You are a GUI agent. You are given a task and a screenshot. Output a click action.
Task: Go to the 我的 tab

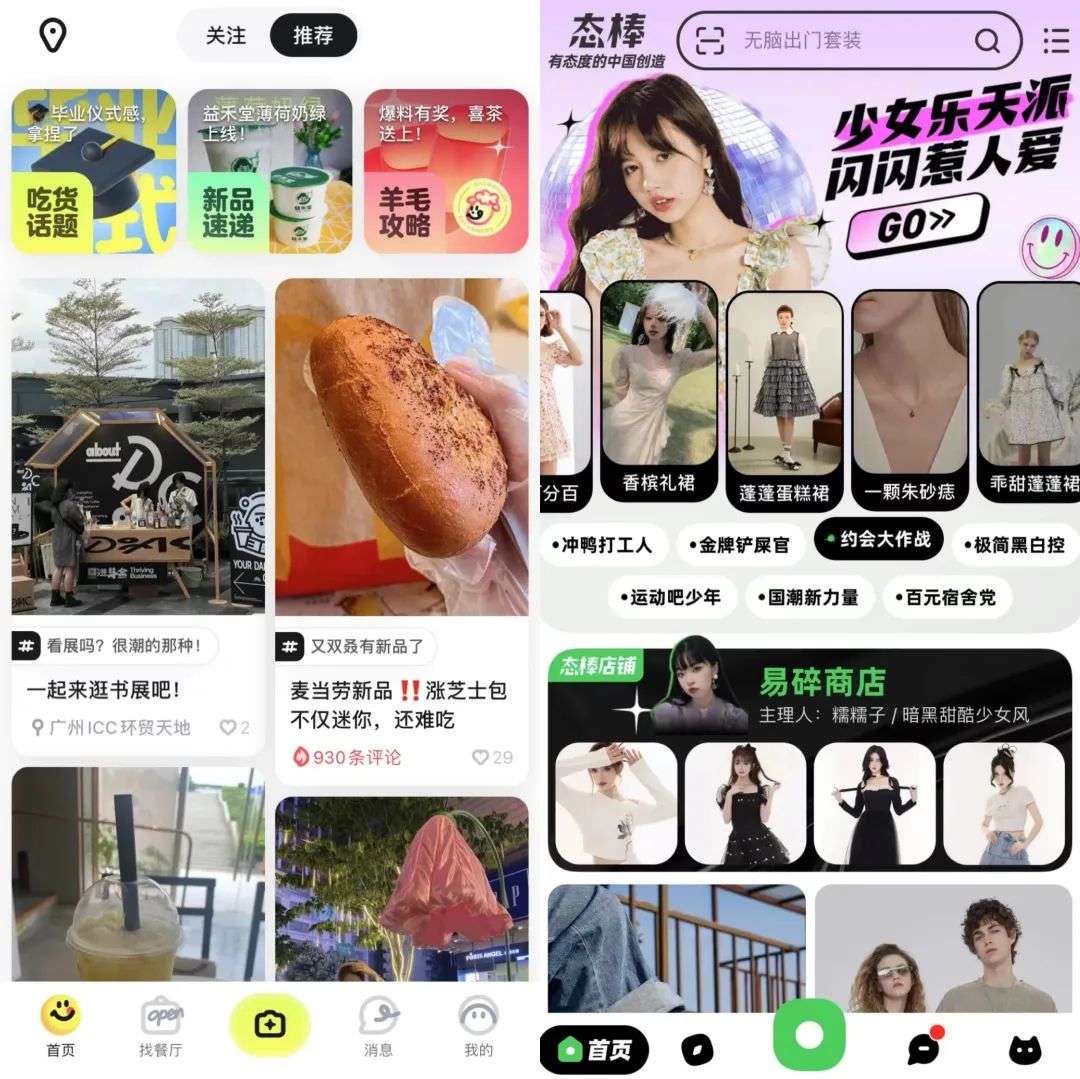[x=478, y=1025]
